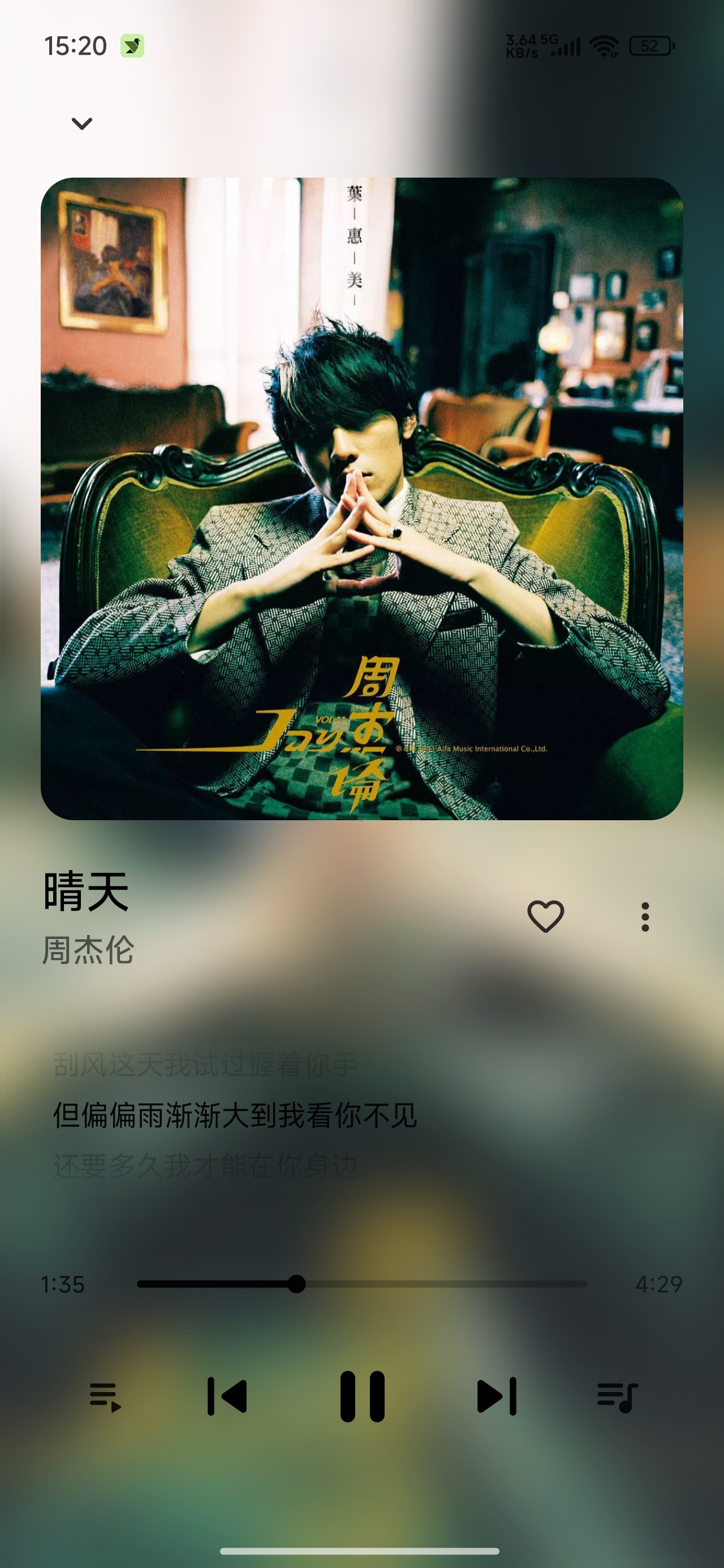This screenshot has width=724, height=1568.
Task: Skip to the next track
Action: 497,1397
